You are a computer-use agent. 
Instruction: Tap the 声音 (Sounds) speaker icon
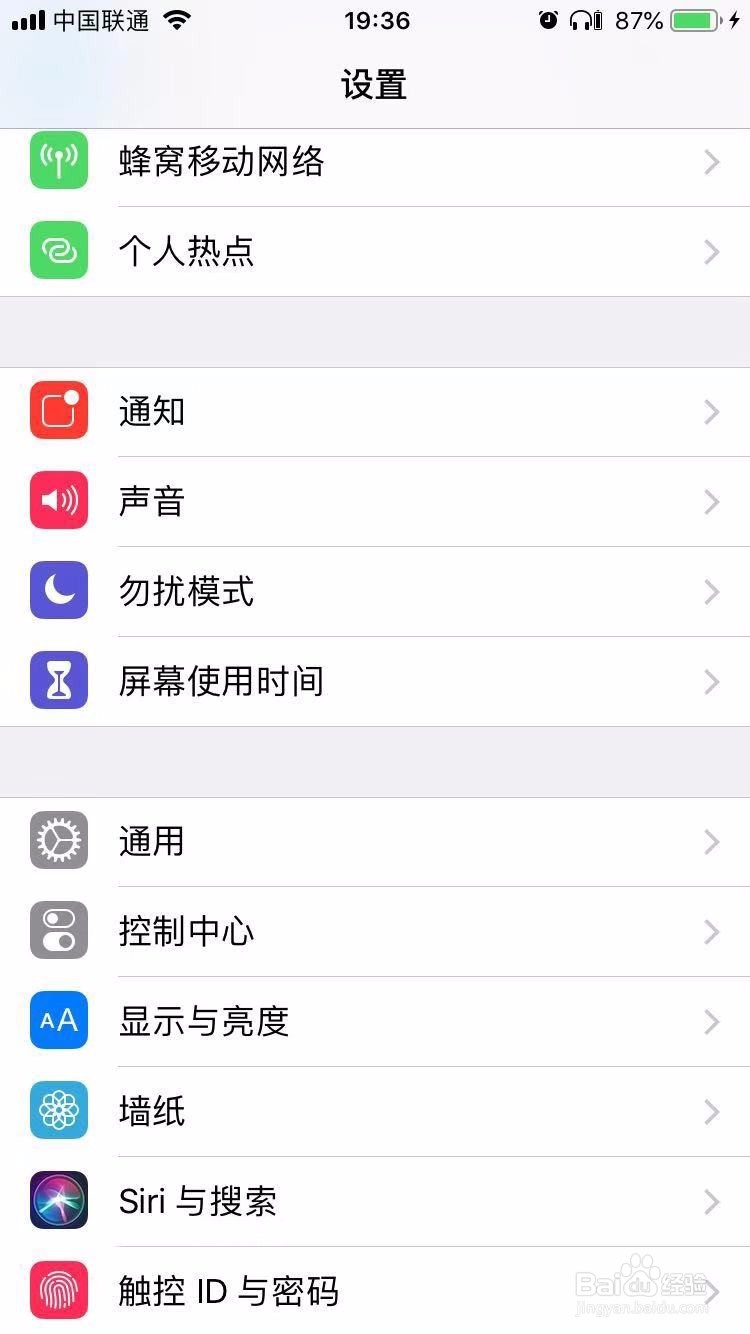click(58, 501)
